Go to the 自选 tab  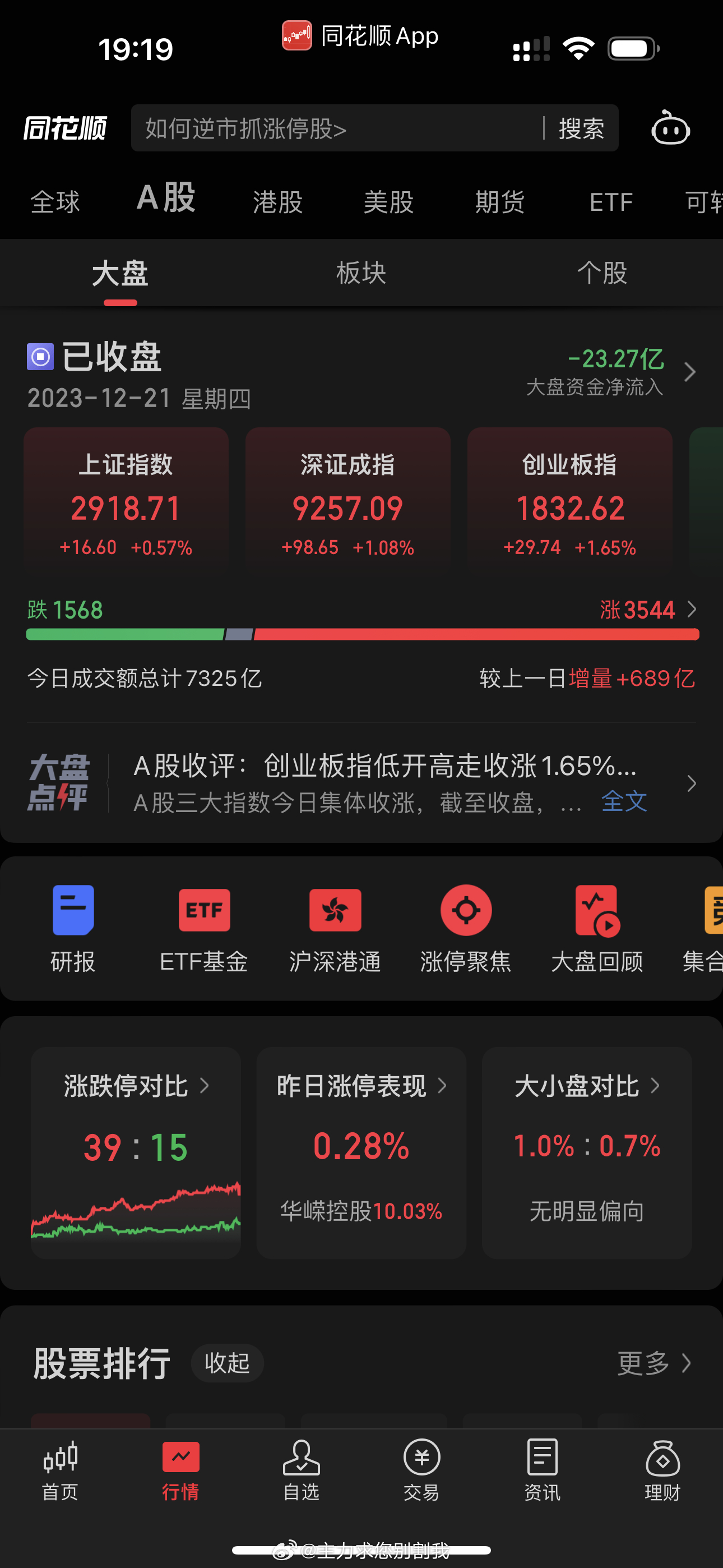tap(302, 1470)
